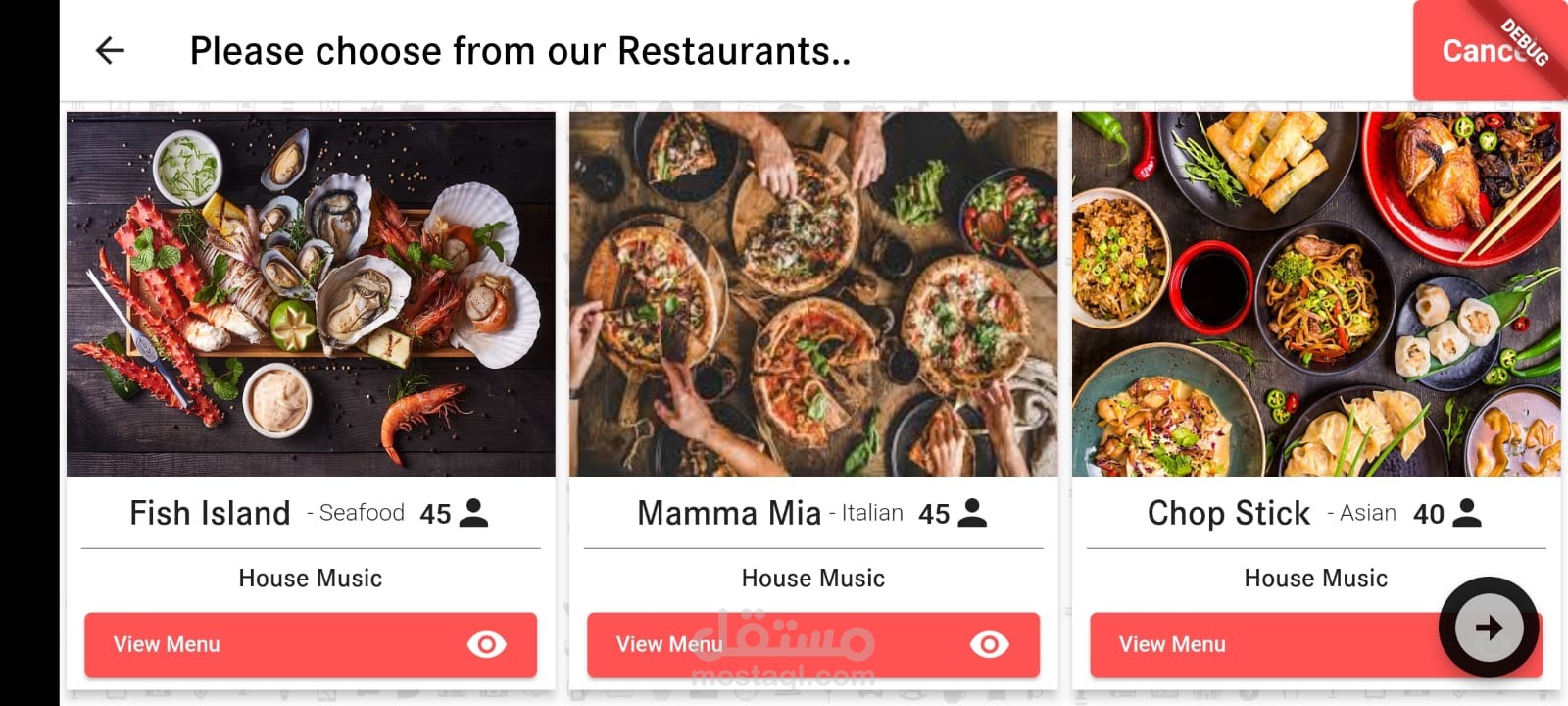Go back using the arrow icon
Viewport: 1568px width, 706px height.
[110, 50]
